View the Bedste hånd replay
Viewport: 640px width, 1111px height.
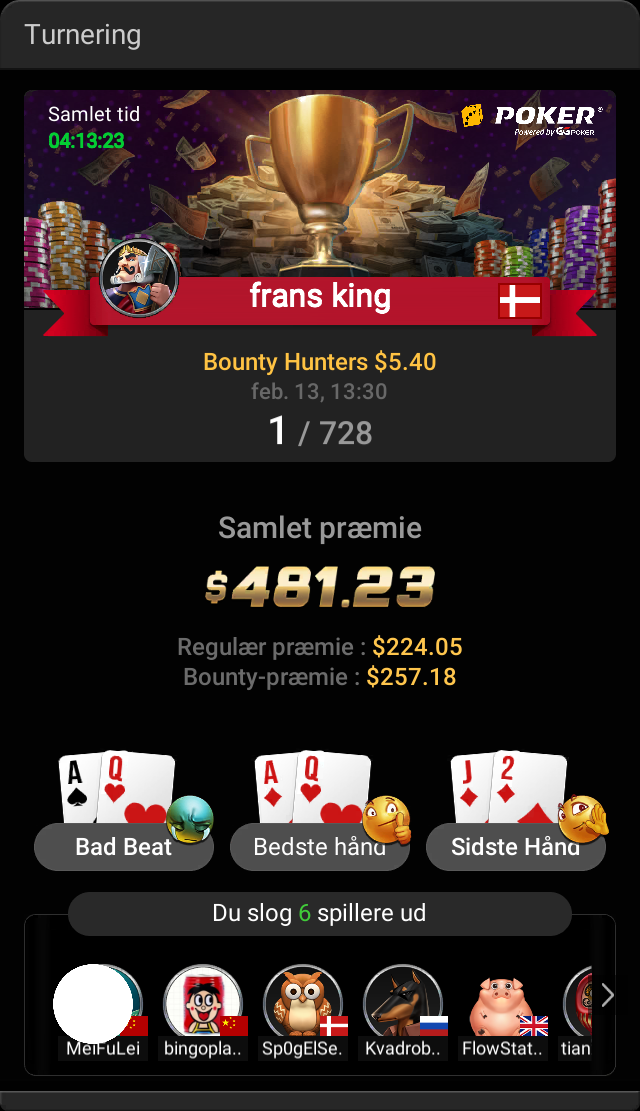319,847
